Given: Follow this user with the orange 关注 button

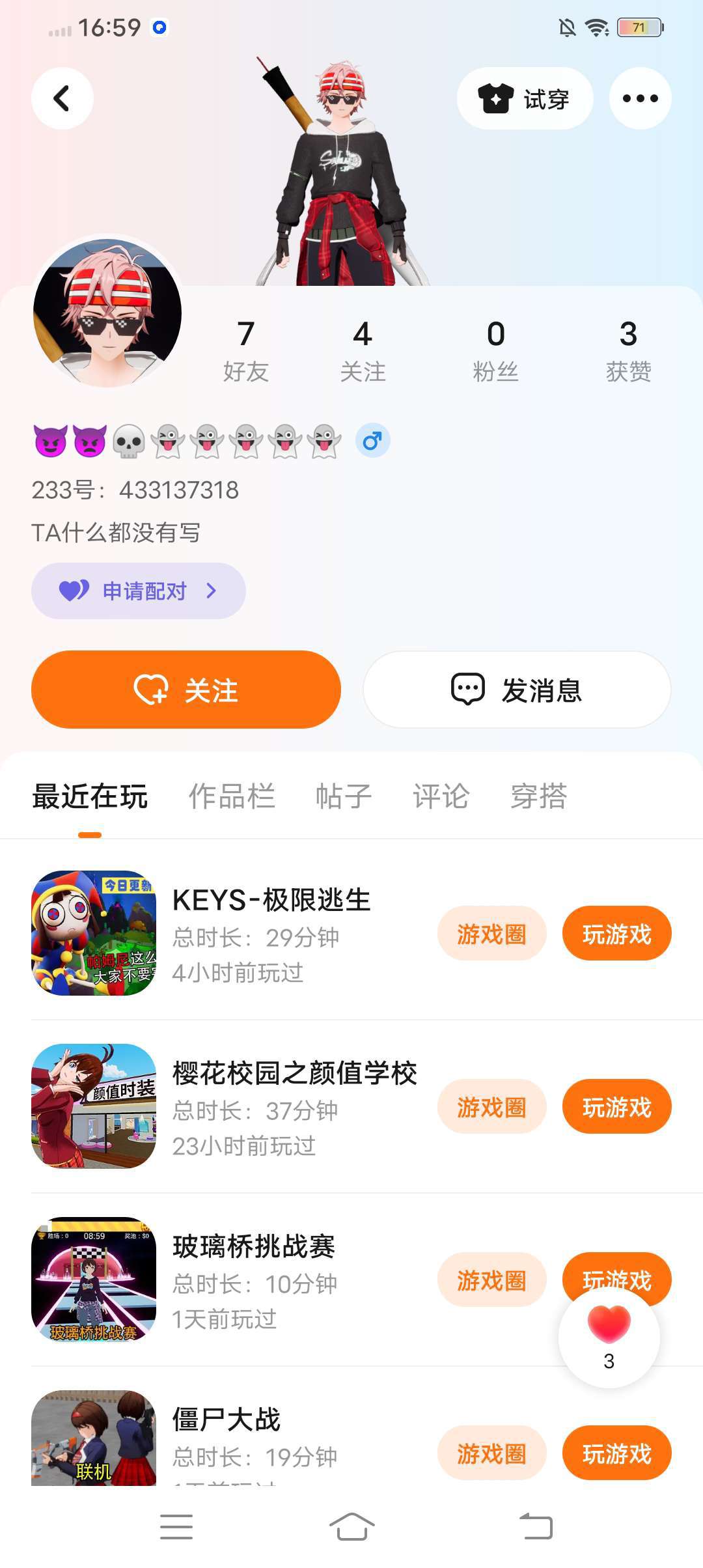Looking at the screenshot, I should (x=186, y=690).
